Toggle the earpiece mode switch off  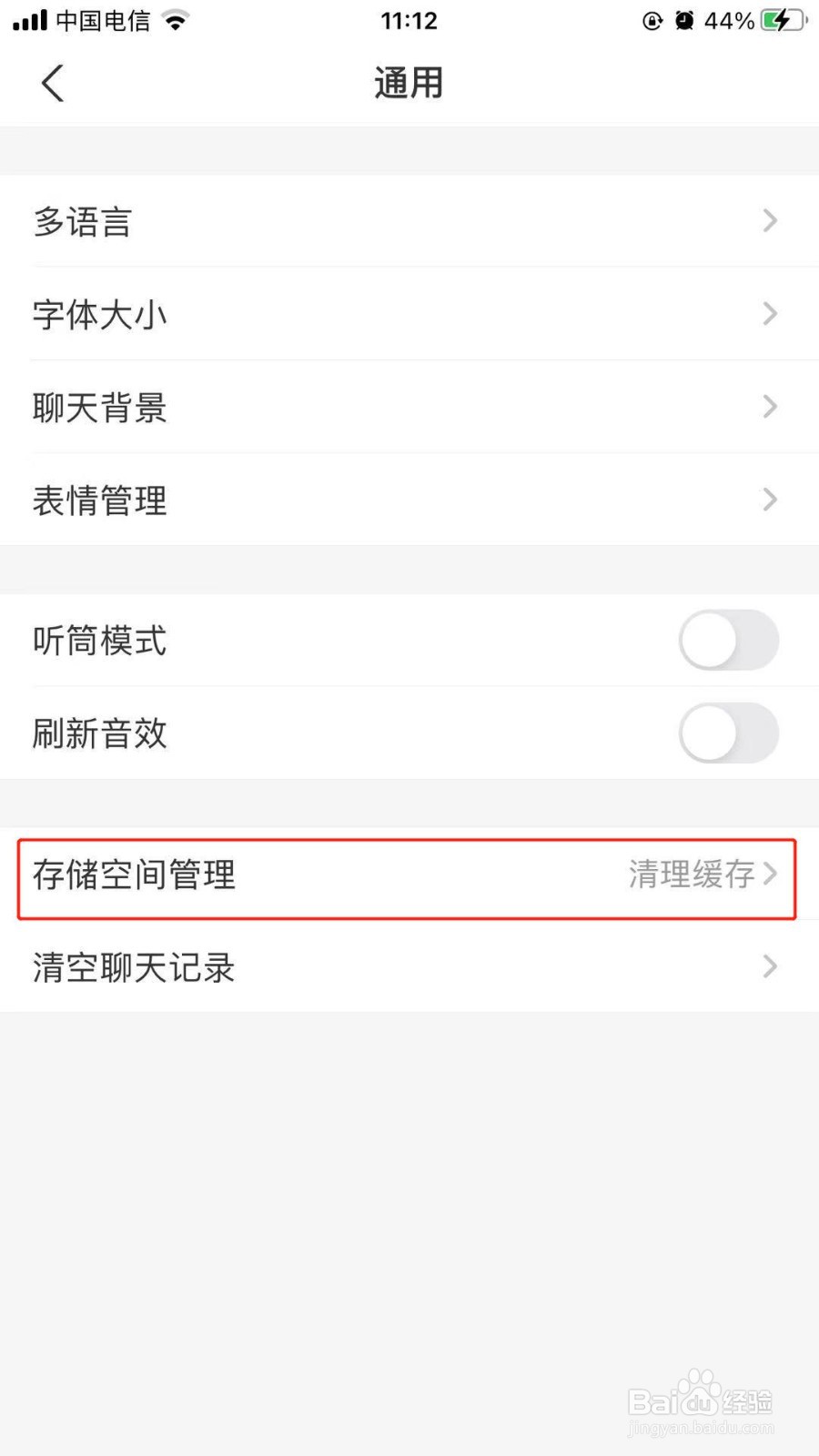(x=728, y=640)
